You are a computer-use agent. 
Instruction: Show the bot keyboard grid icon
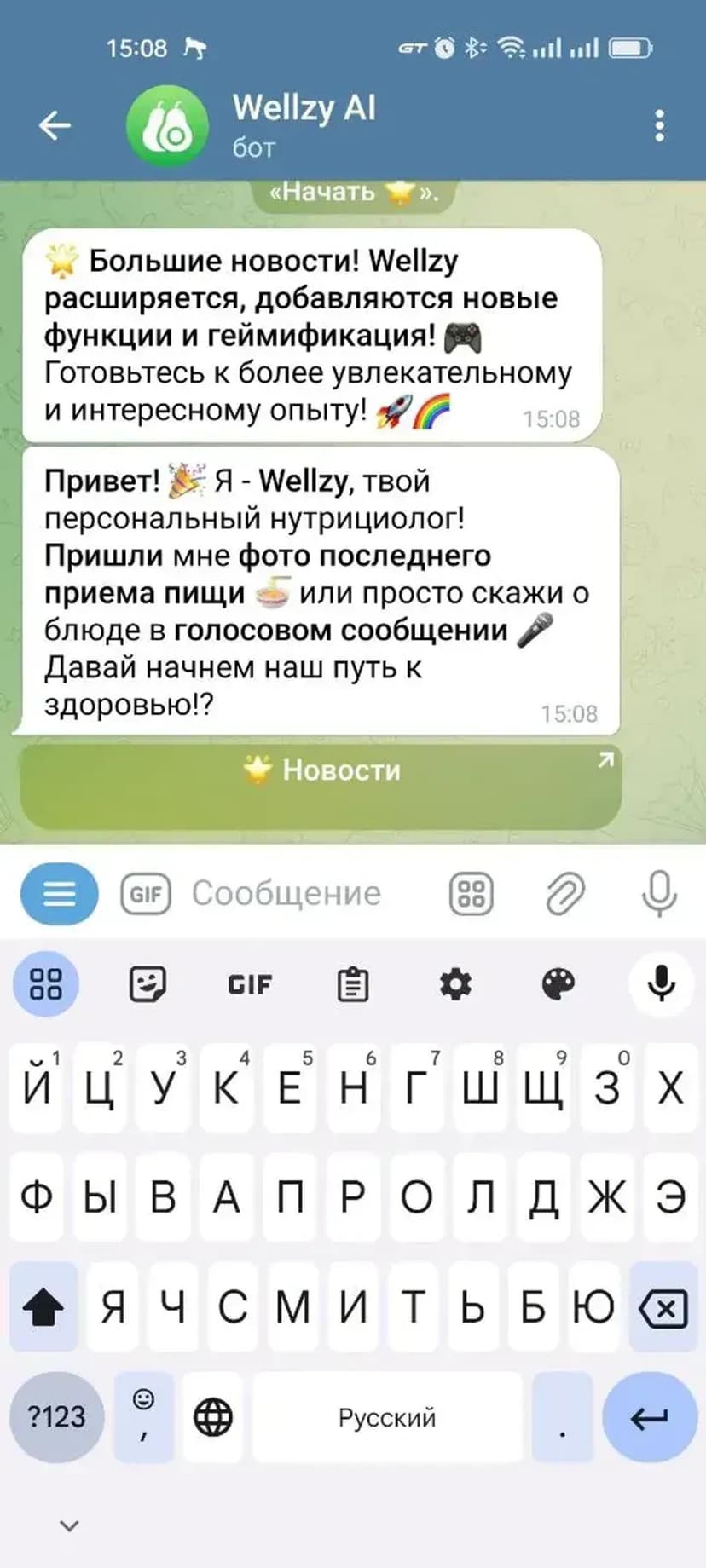point(471,893)
